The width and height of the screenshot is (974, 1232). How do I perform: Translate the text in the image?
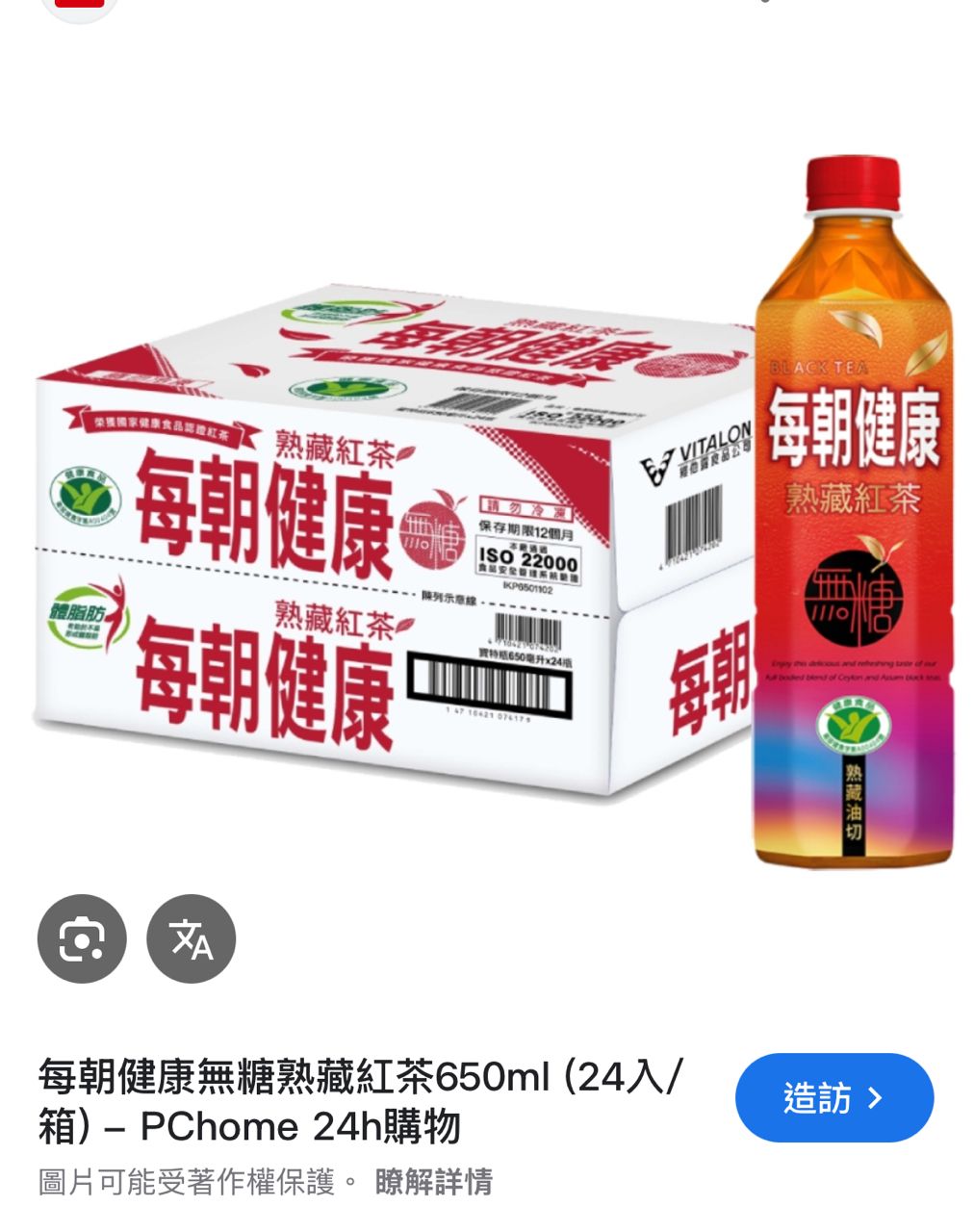pyautogui.click(x=191, y=938)
